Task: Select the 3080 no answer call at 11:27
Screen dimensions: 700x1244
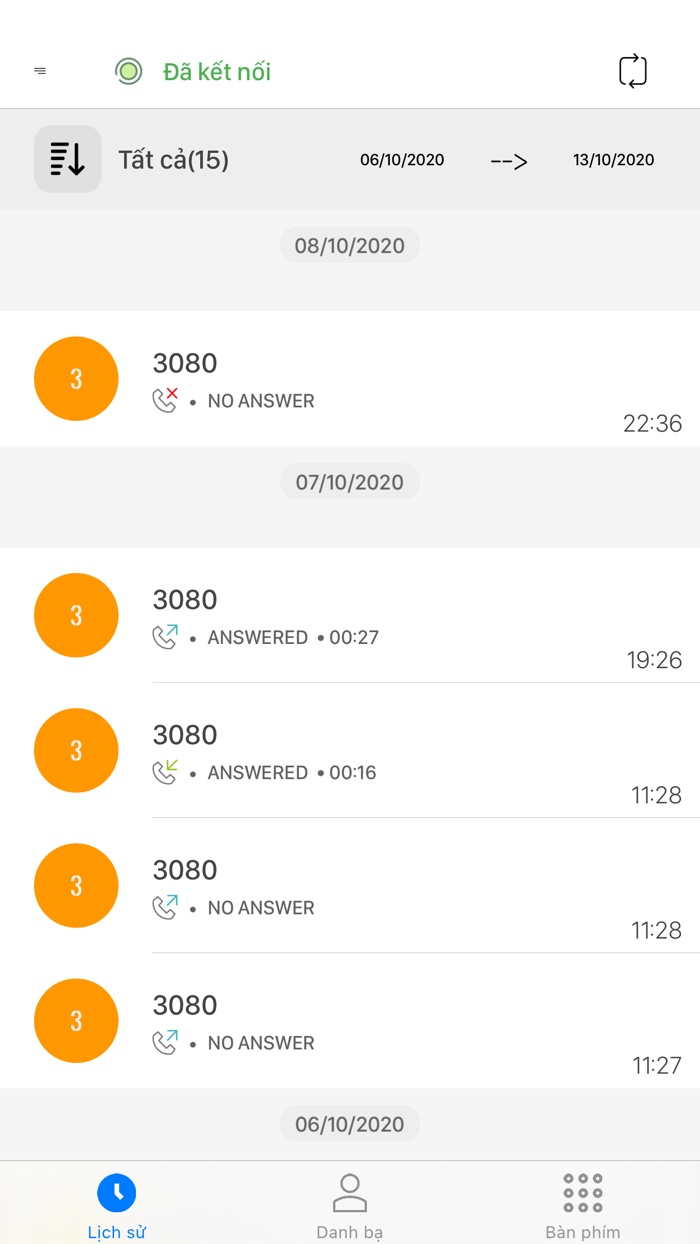Action: 350,1021
